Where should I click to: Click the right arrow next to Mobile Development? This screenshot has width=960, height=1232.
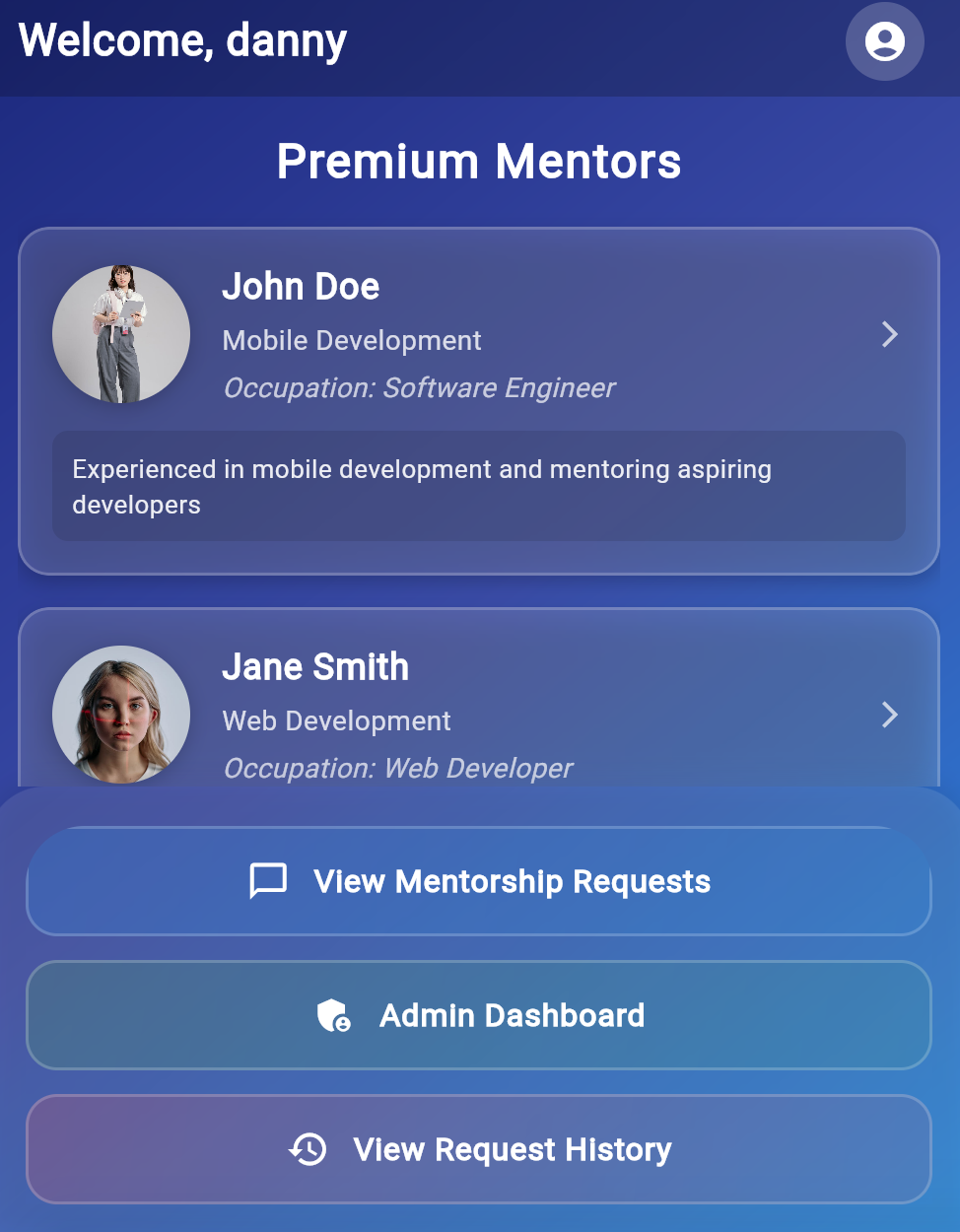click(890, 335)
